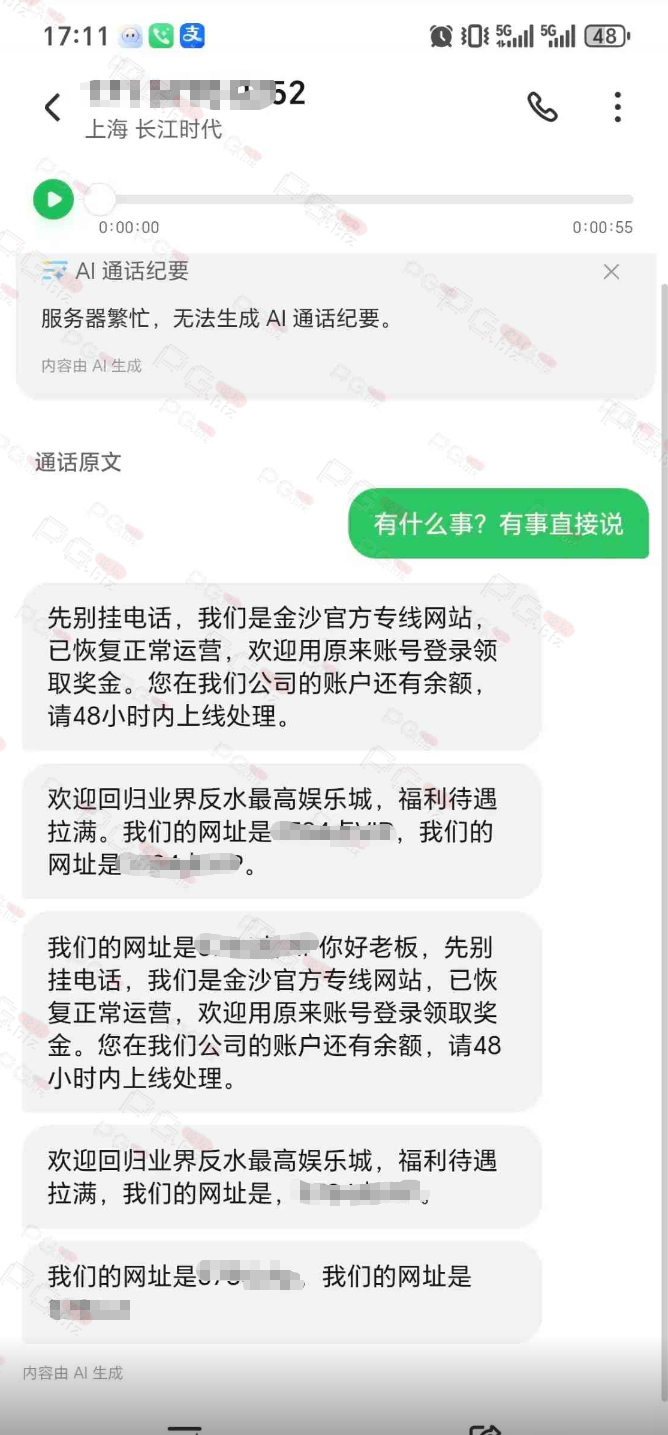Viewport: 668px width, 1435px height.
Task: Tap the recording progress slider
Action: pos(366,199)
